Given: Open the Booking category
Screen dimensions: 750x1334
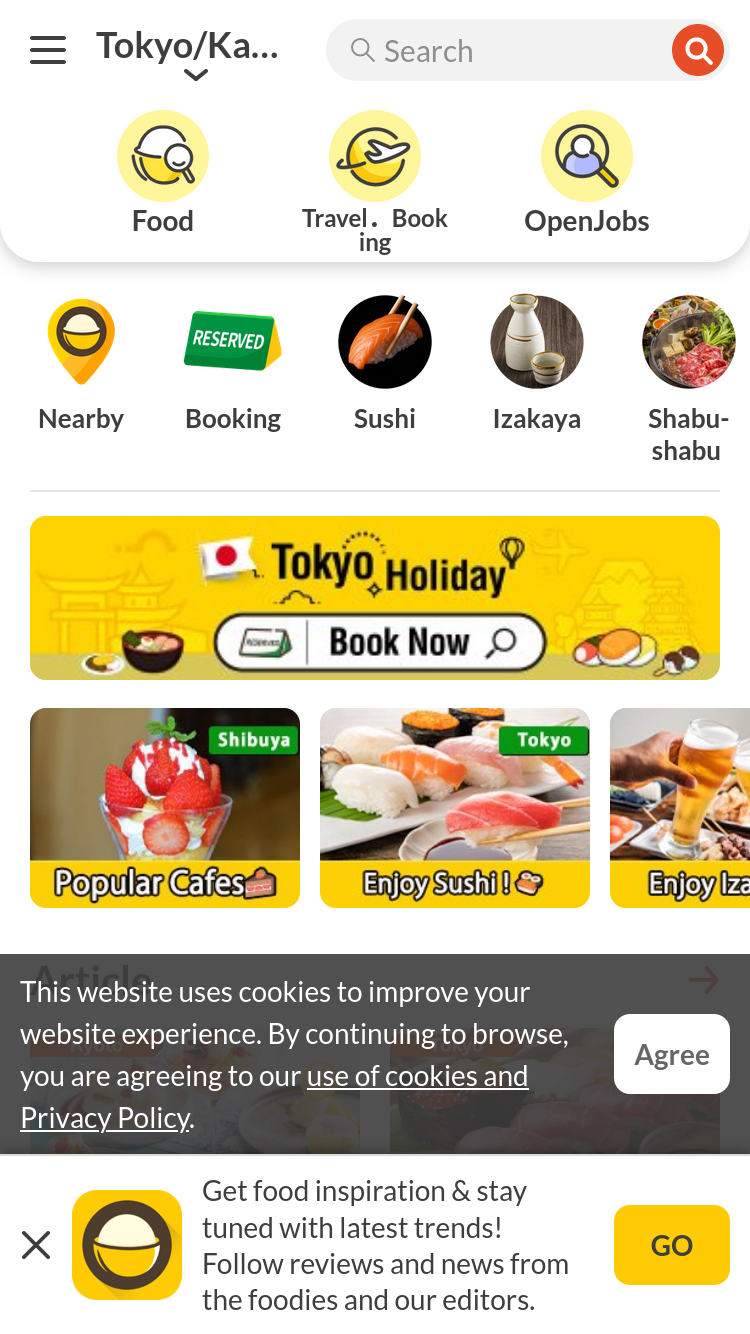Looking at the screenshot, I should point(233,365).
